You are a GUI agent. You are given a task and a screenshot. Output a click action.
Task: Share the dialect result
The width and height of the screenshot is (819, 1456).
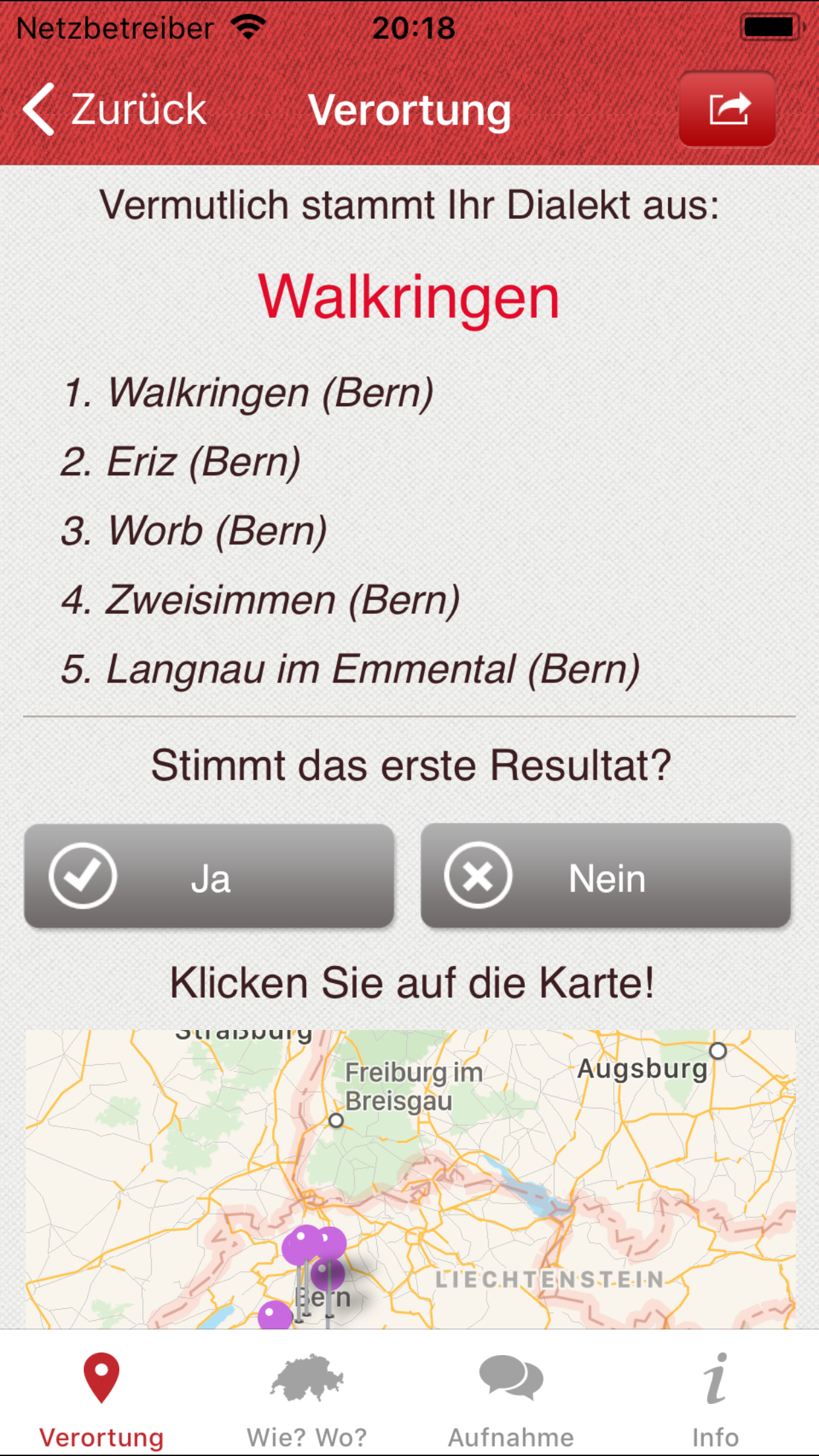(x=727, y=109)
